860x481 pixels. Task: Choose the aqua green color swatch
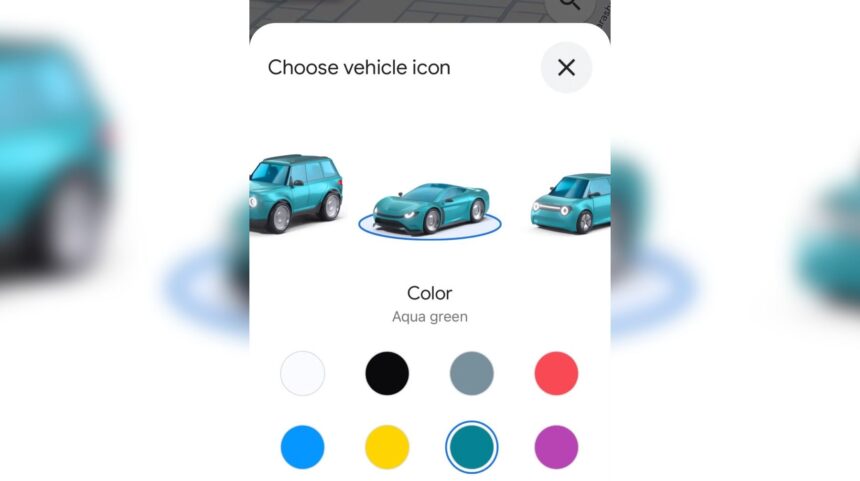(x=471, y=447)
